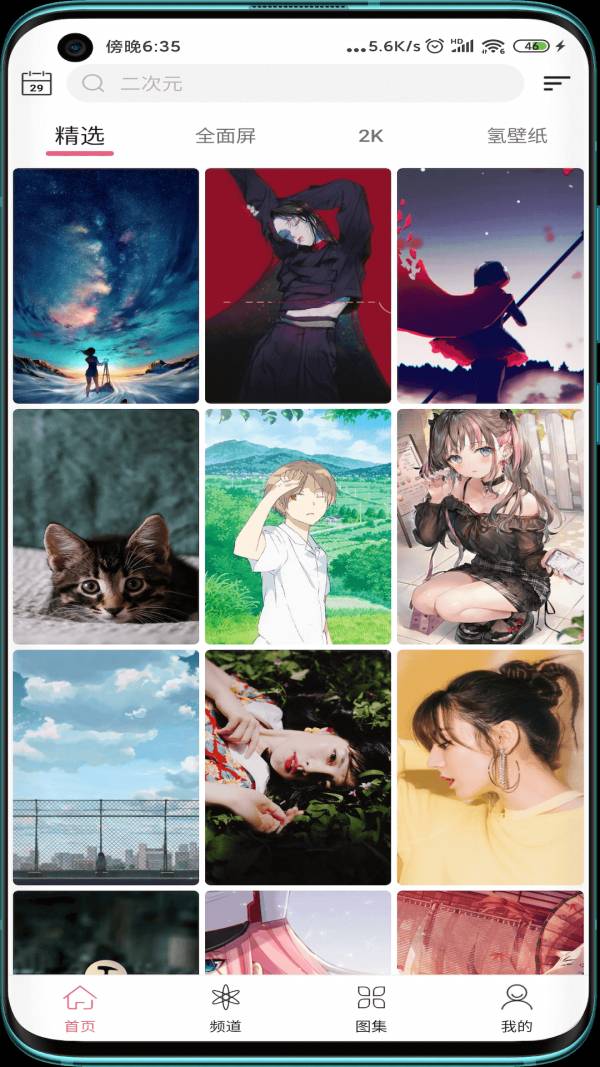Open the starry galaxy sky wallpaper
The height and width of the screenshot is (1067, 600).
pyautogui.click(x=106, y=286)
